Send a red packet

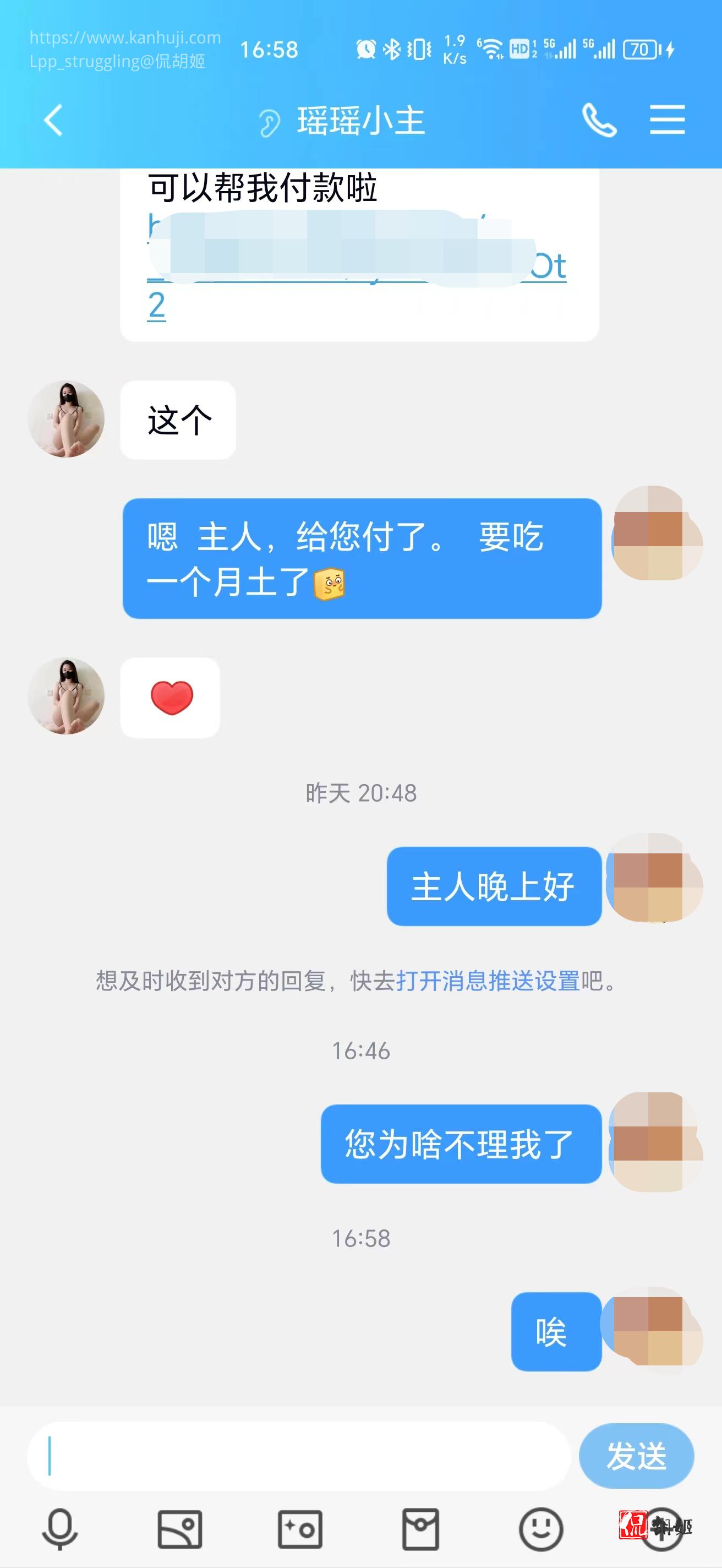(x=420, y=1528)
